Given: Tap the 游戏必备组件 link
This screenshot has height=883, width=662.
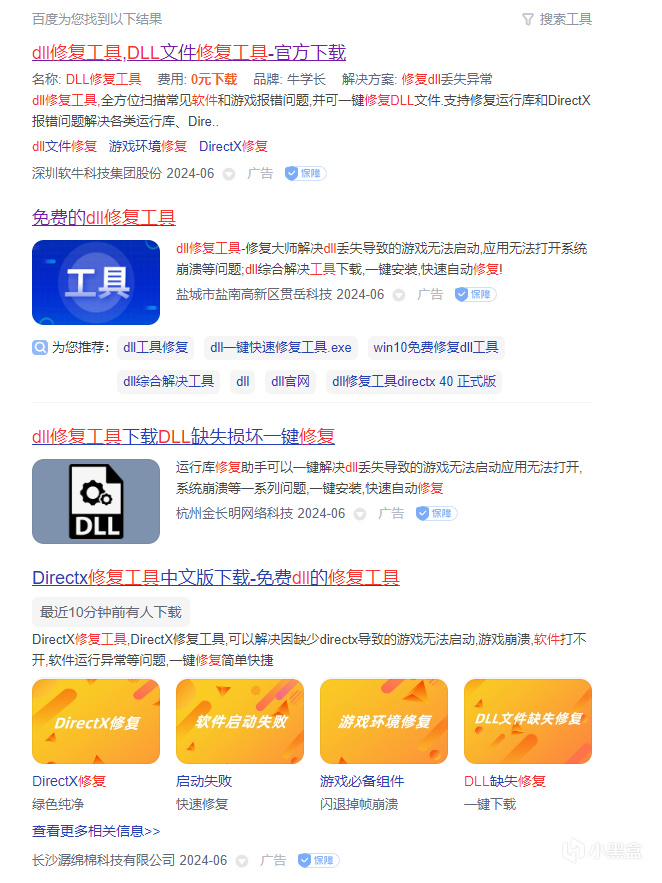Looking at the screenshot, I should click(362, 781).
